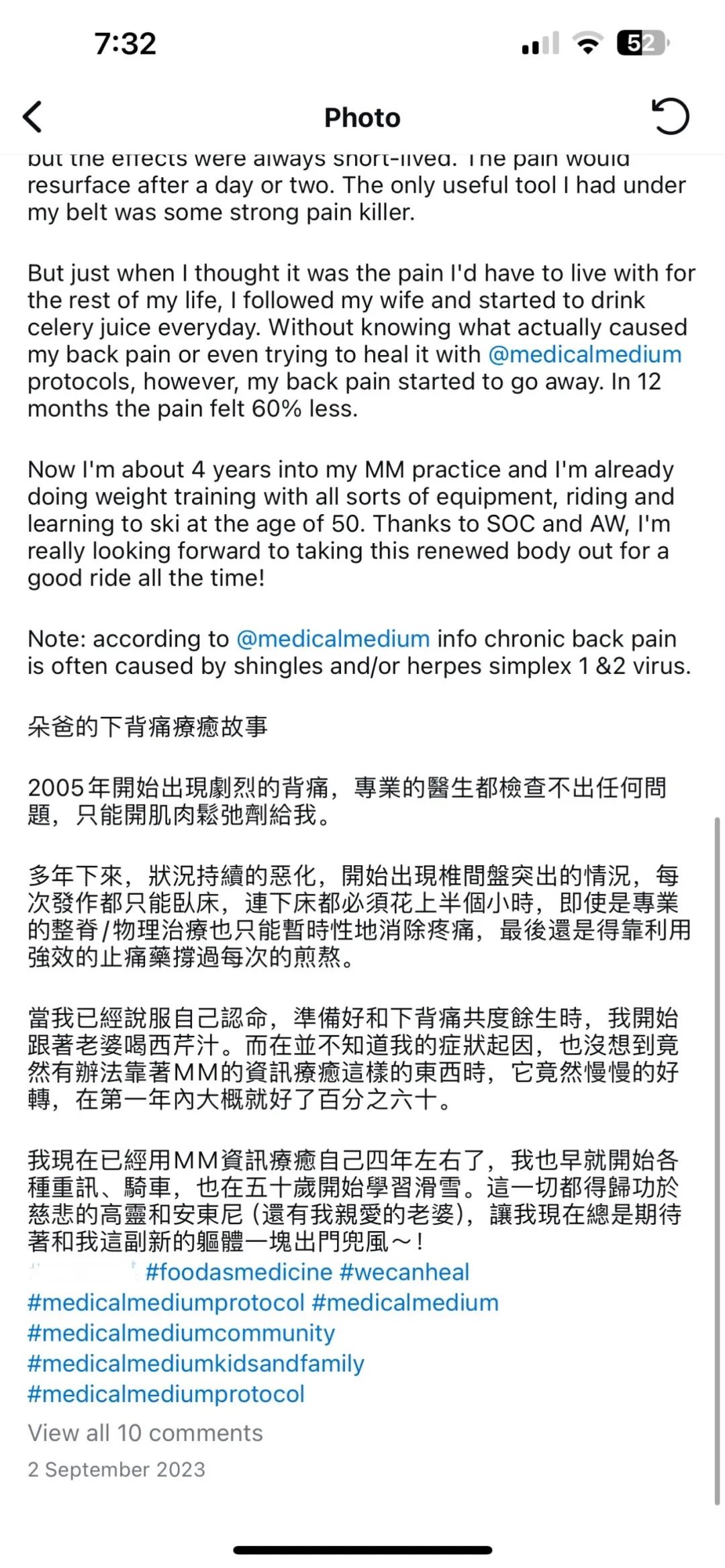Image resolution: width=725 pixels, height=1568 pixels.
Task: Tap the refresh icon in the header
Action: 670,117
